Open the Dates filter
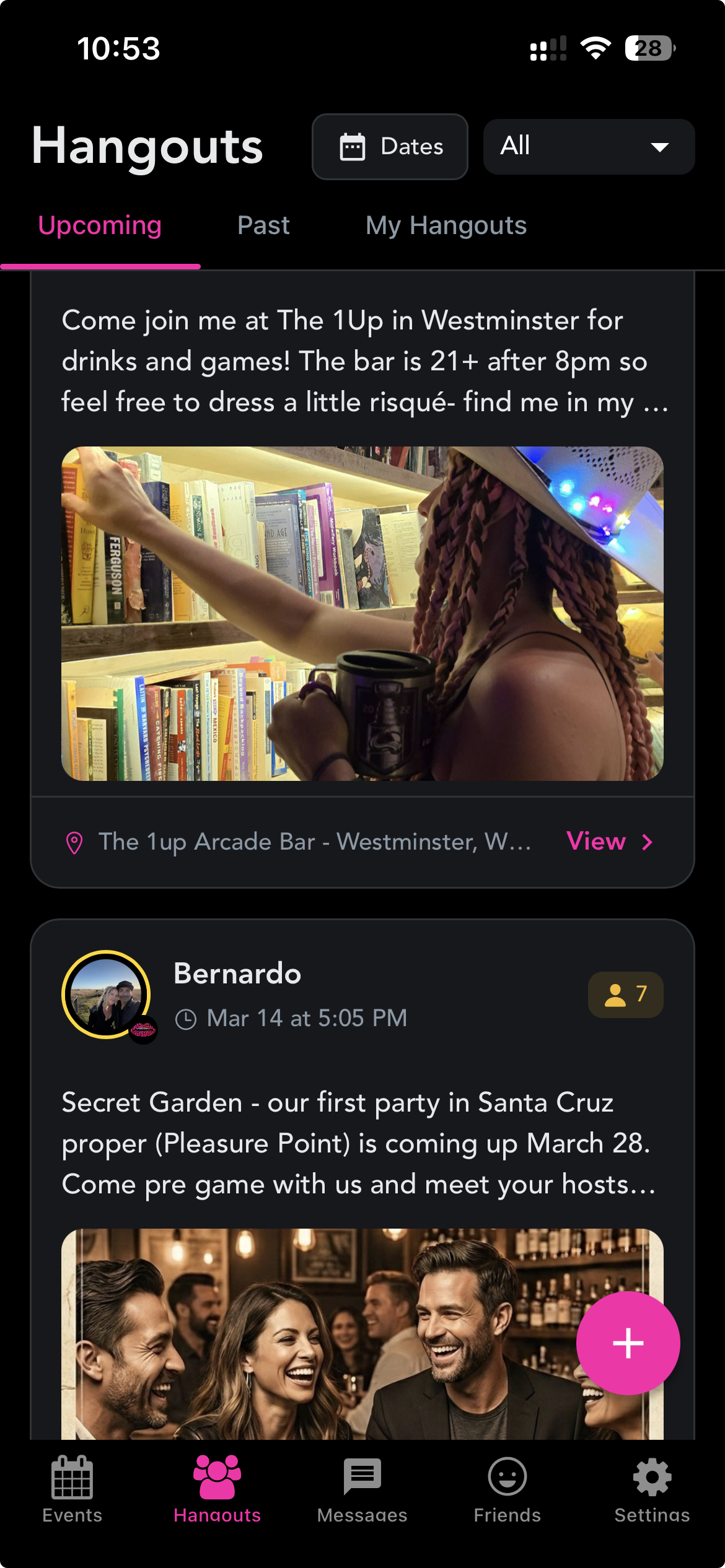This screenshot has height=1568, width=725. pos(390,146)
